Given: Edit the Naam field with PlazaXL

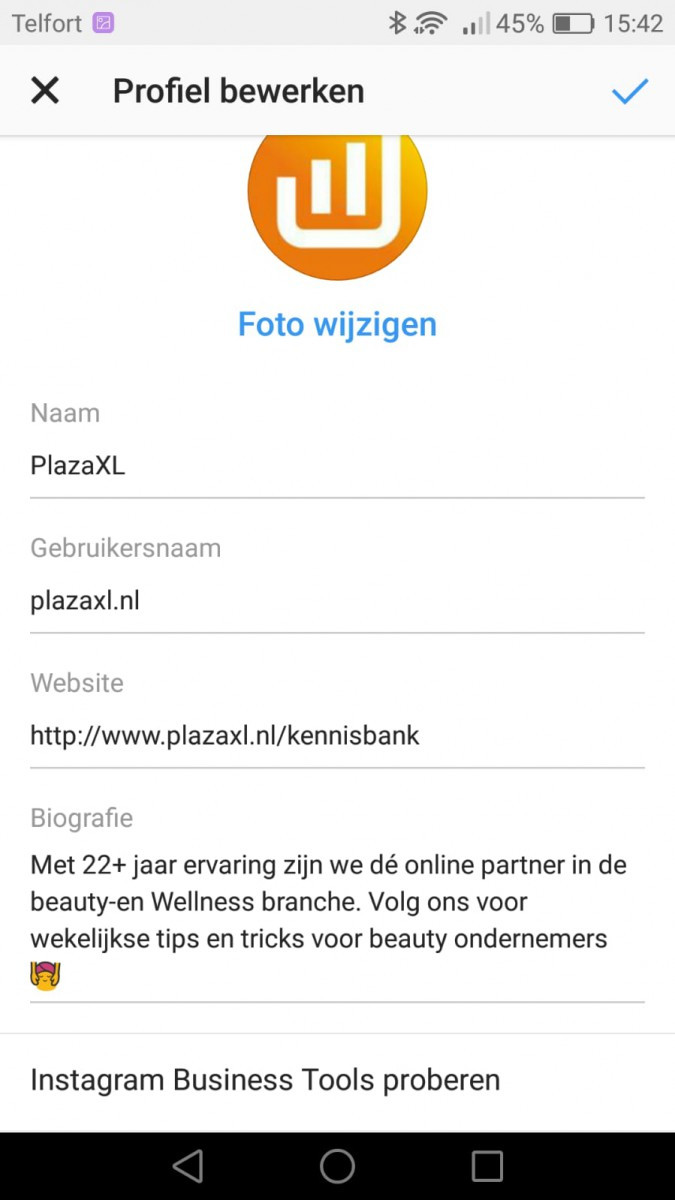Looking at the screenshot, I should [x=337, y=466].
